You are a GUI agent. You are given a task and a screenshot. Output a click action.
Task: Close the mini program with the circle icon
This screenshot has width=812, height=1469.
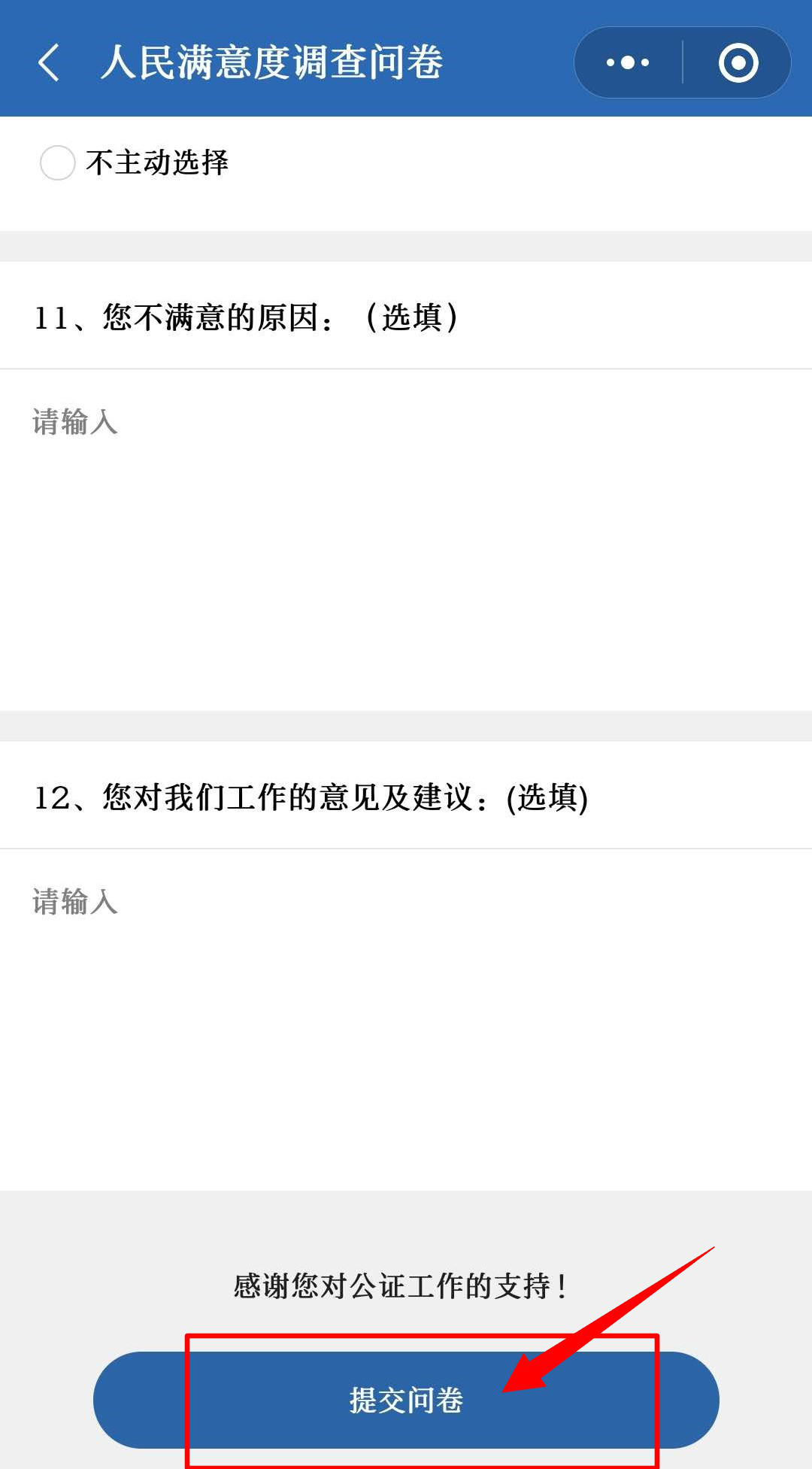click(738, 62)
